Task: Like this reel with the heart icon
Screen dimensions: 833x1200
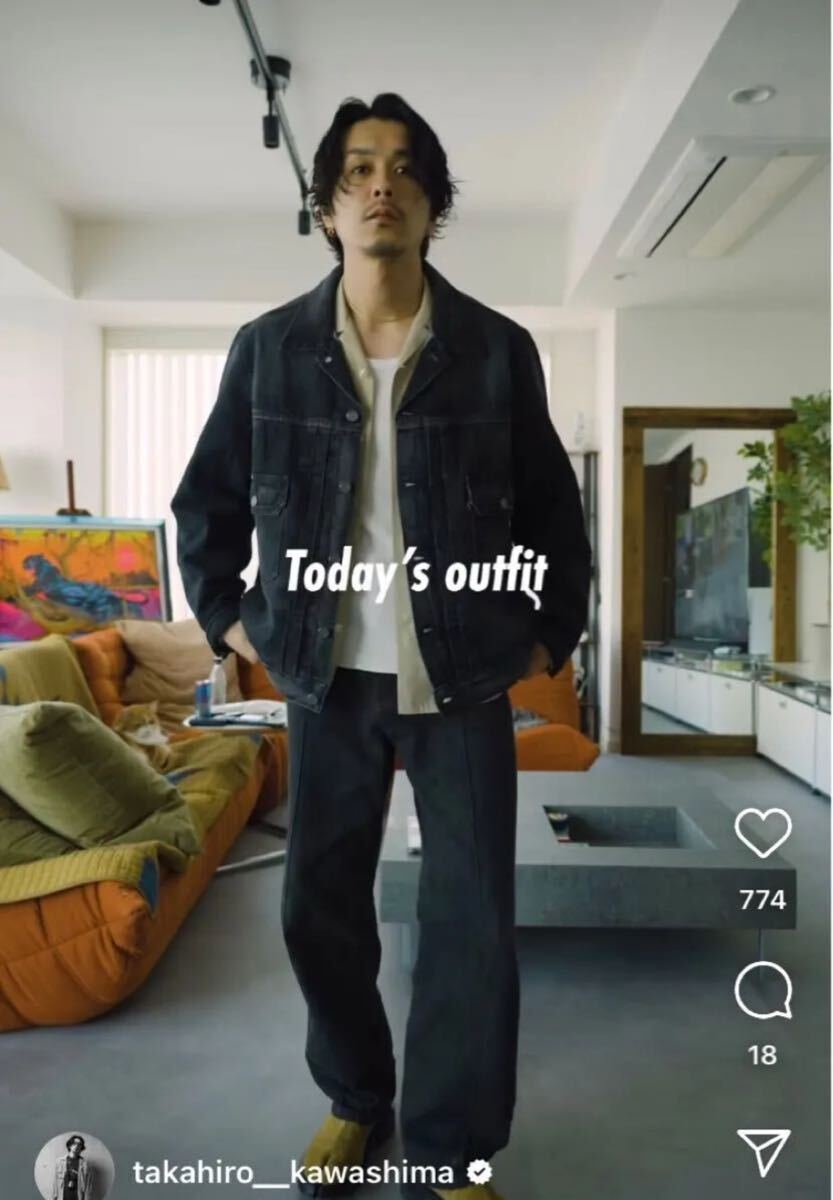Action: [763, 832]
